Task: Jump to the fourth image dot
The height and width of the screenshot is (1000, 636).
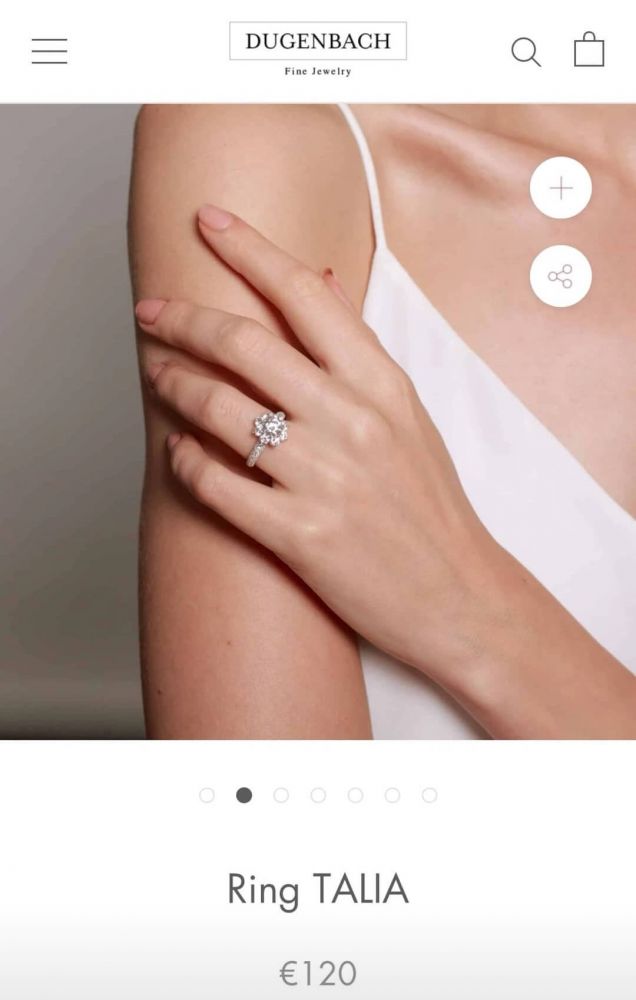Action: coord(318,795)
